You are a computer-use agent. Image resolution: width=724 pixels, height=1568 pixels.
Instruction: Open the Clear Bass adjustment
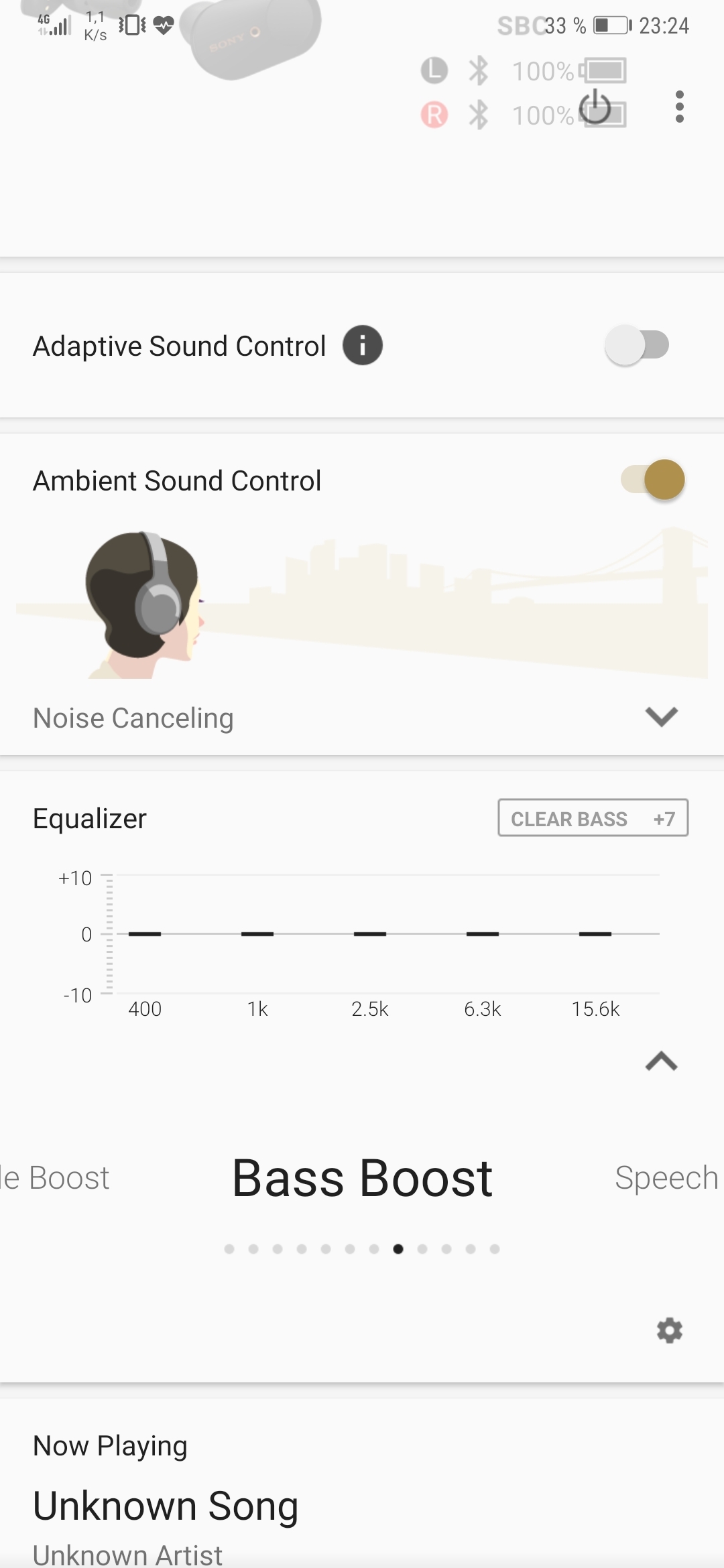tap(593, 818)
